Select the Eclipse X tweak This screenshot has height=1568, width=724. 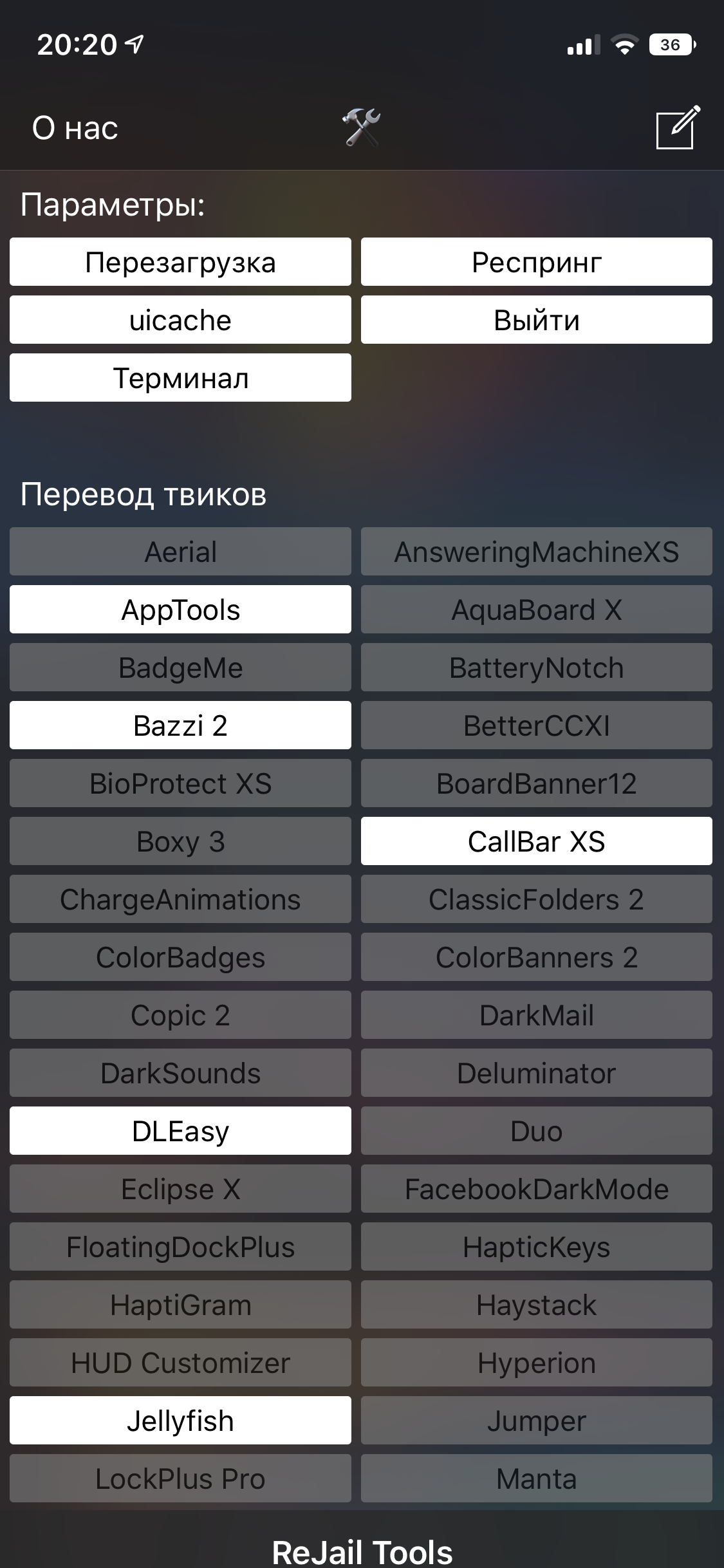click(180, 1189)
